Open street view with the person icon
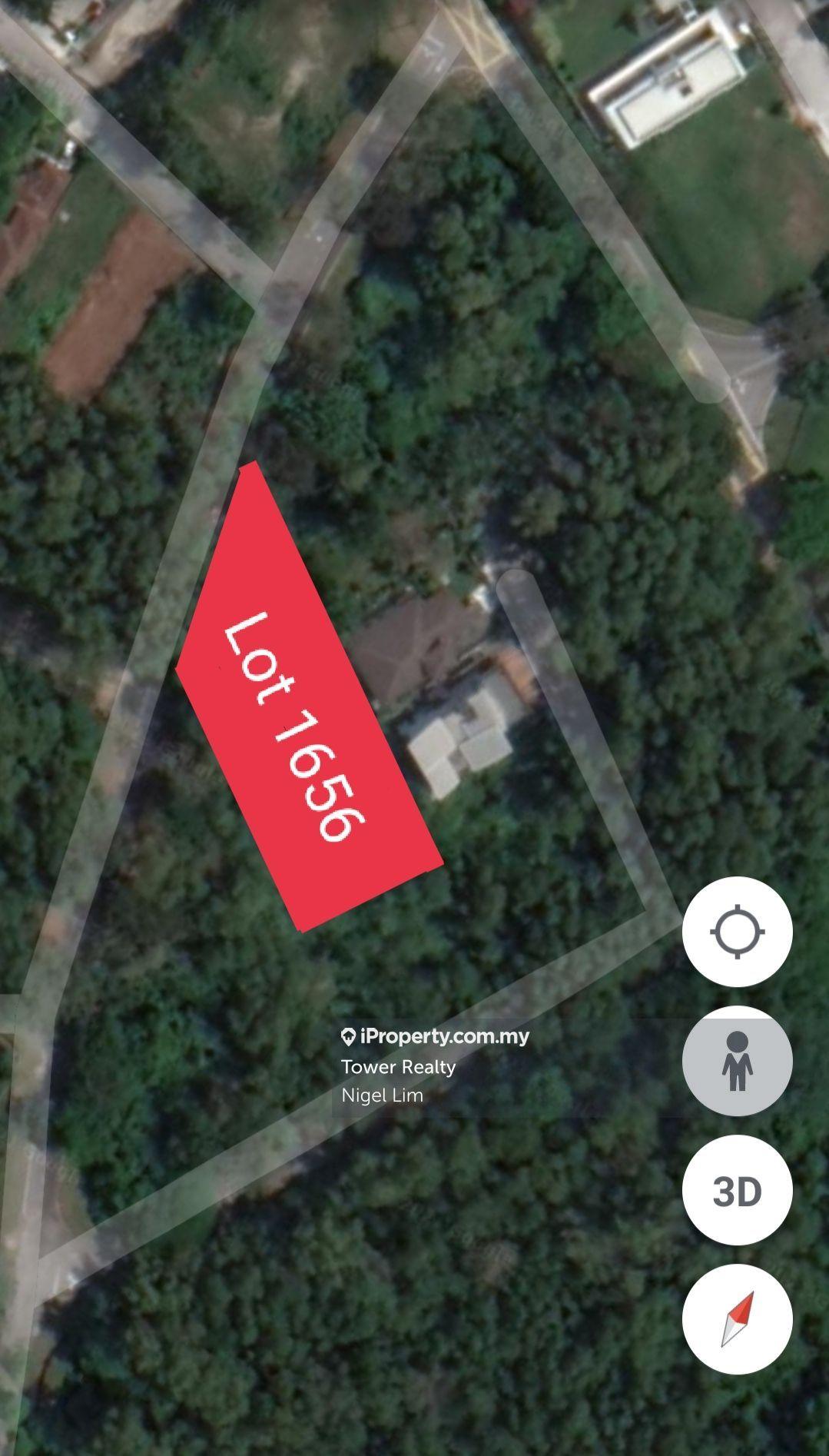Image resolution: width=829 pixels, height=1456 pixels. pos(737,1061)
